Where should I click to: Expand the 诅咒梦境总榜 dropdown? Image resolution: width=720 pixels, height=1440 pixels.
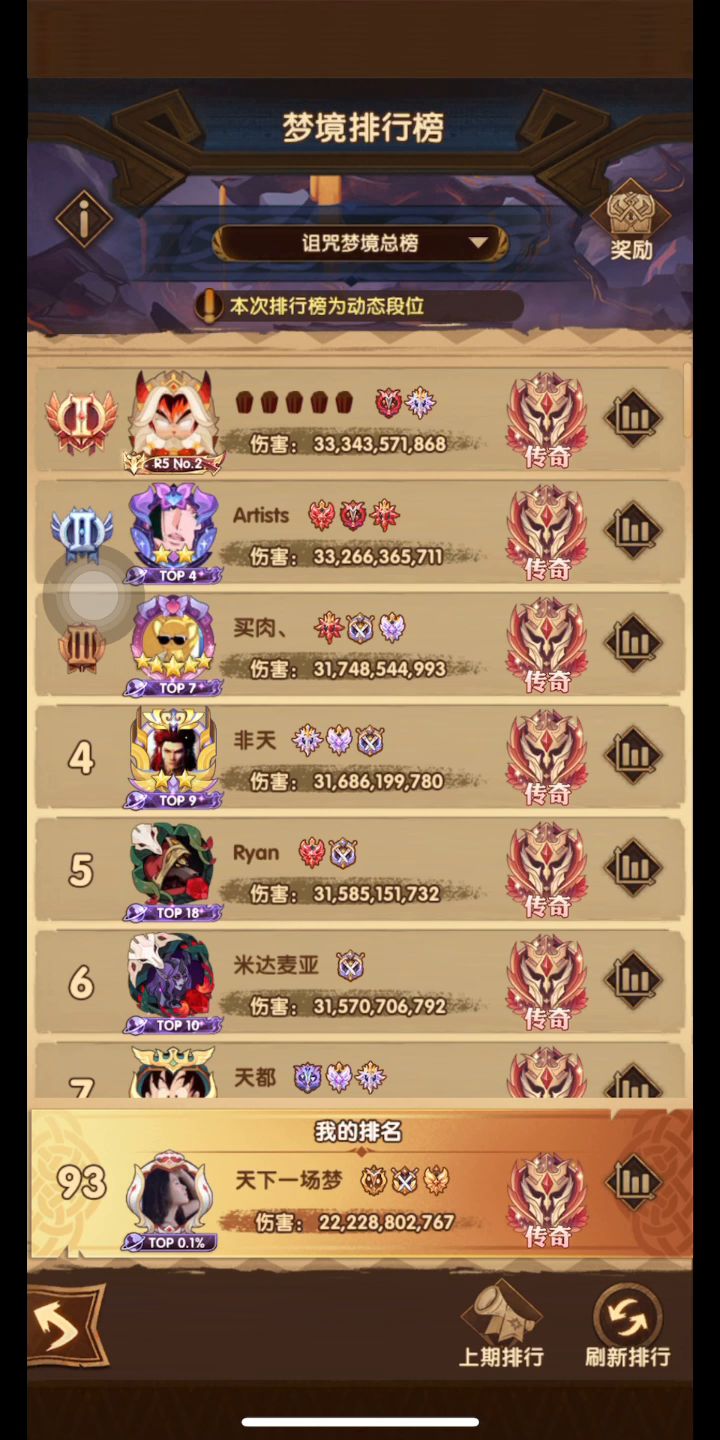tap(360, 243)
